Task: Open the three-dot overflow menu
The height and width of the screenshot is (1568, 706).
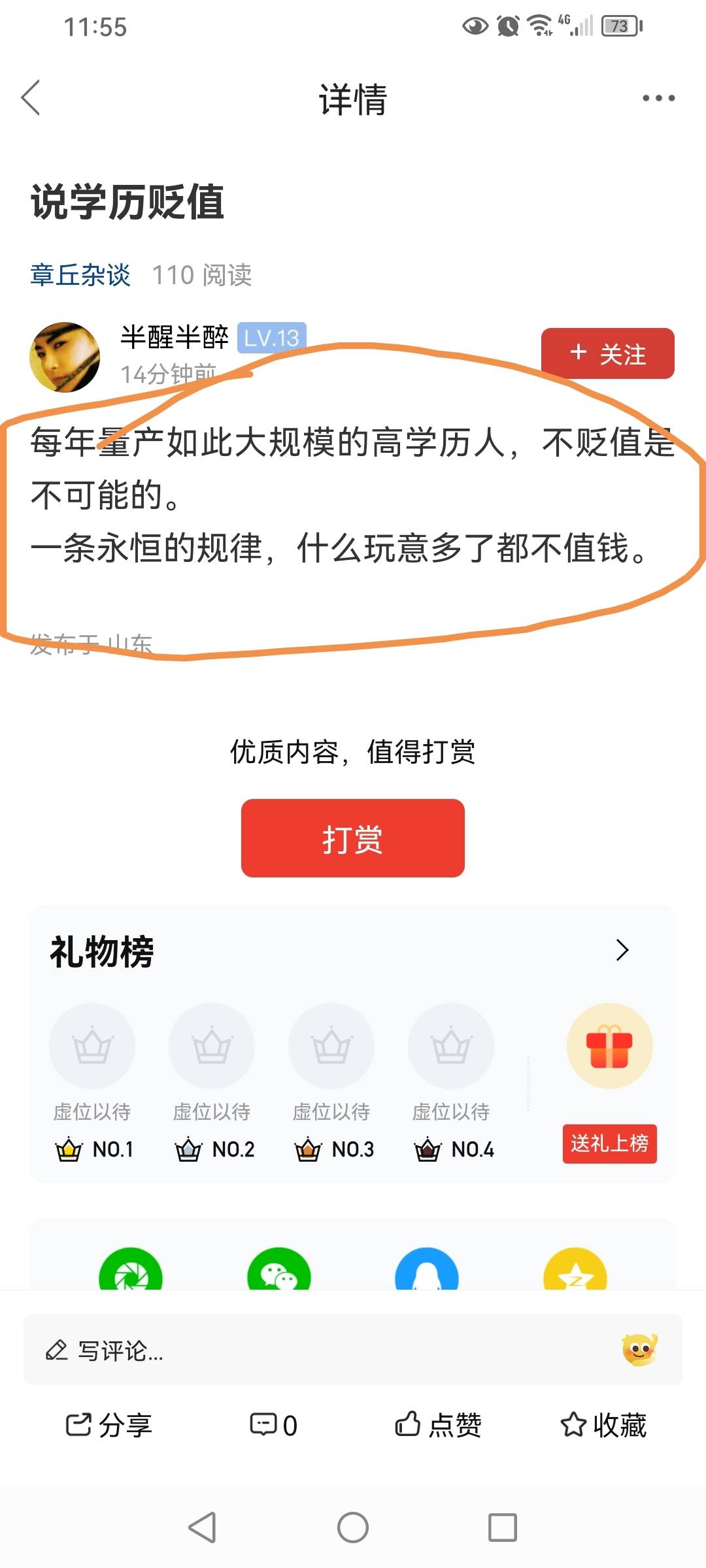Action: 658,98
